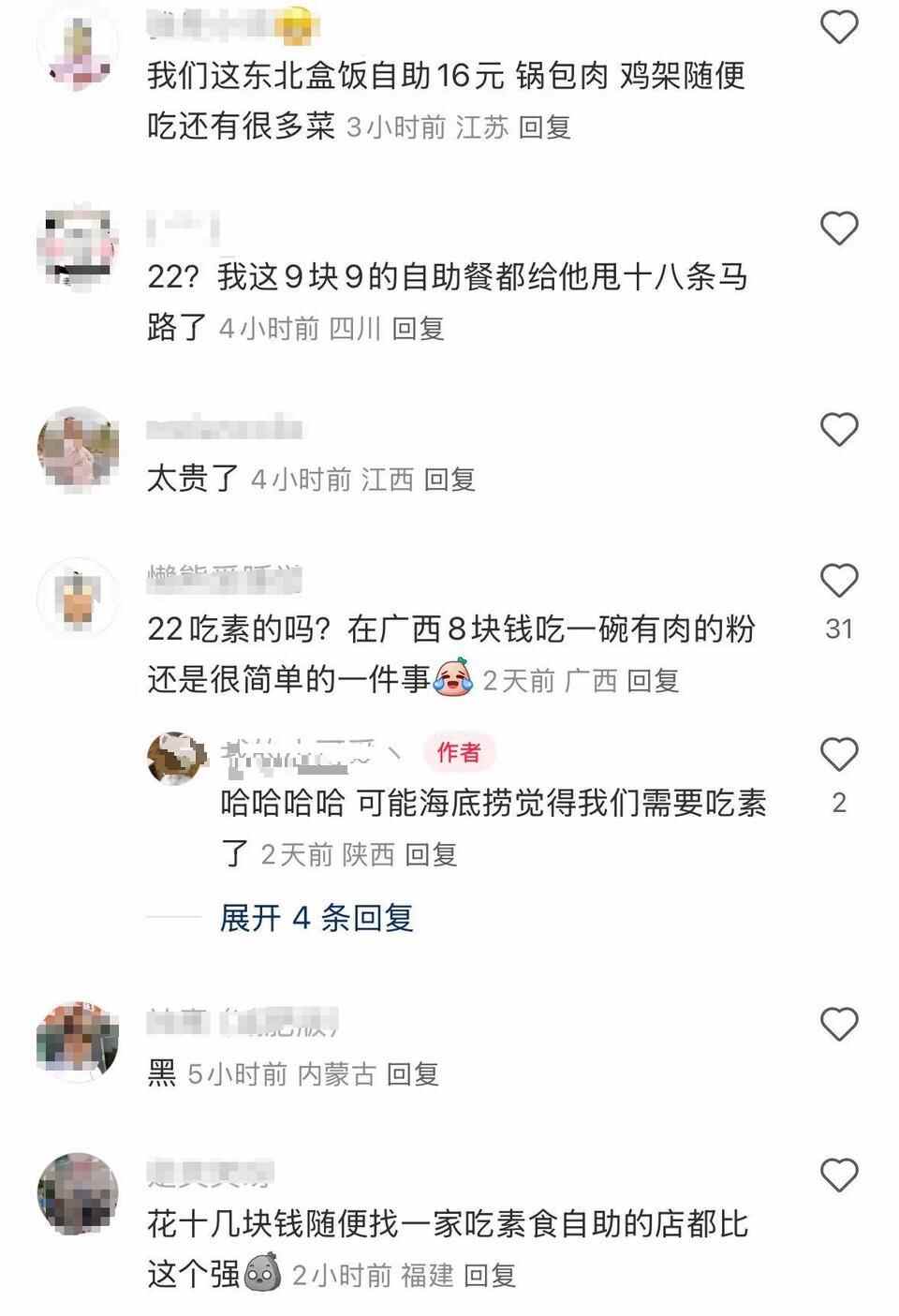Viewport: 899px width, 1316px height.
Task: Reply to the 东北盒饭自助 comment from 江苏
Action: click(544, 127)
